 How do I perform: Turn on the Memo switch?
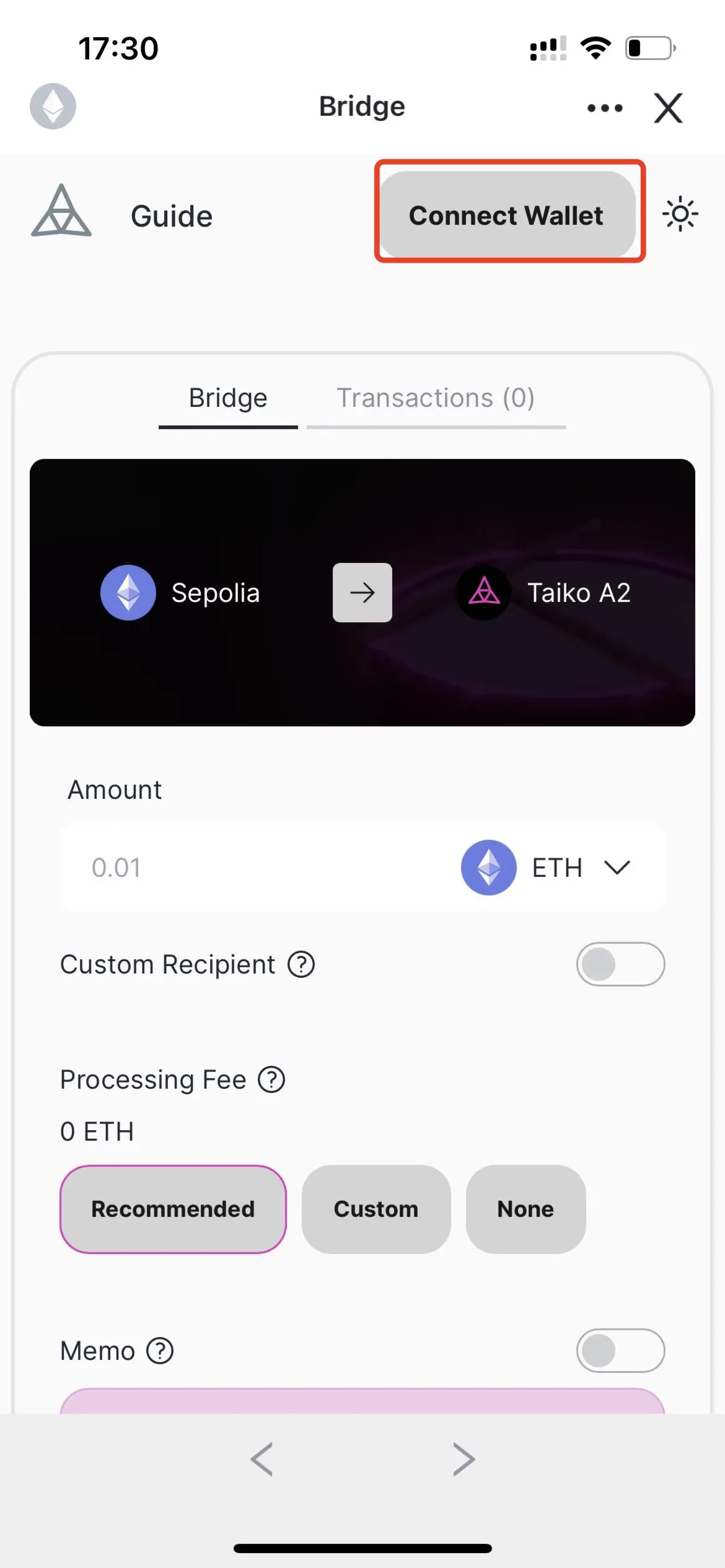tap(620, 1351)
